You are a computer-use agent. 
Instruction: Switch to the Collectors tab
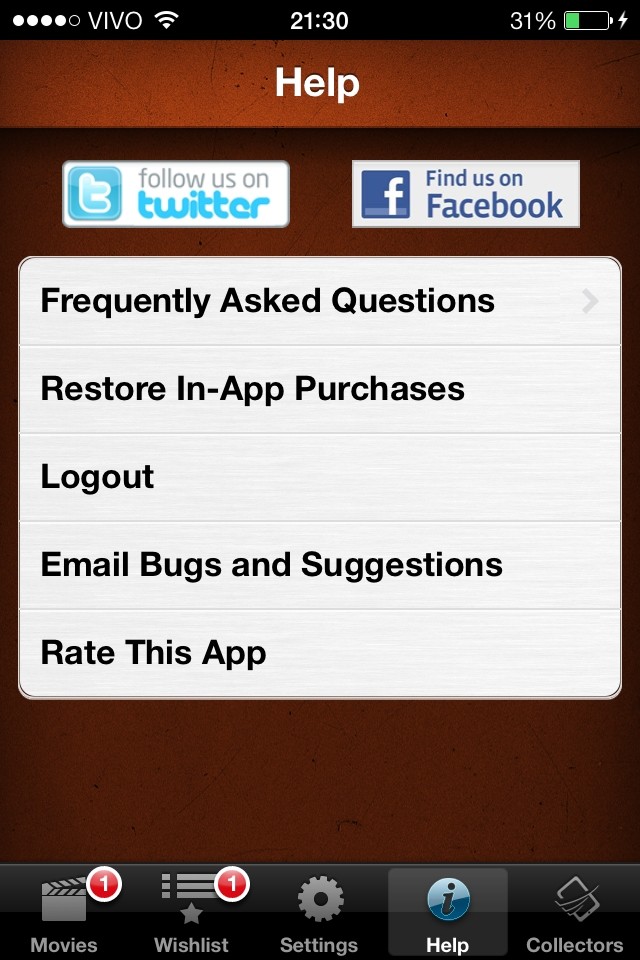tap(575, 912)
